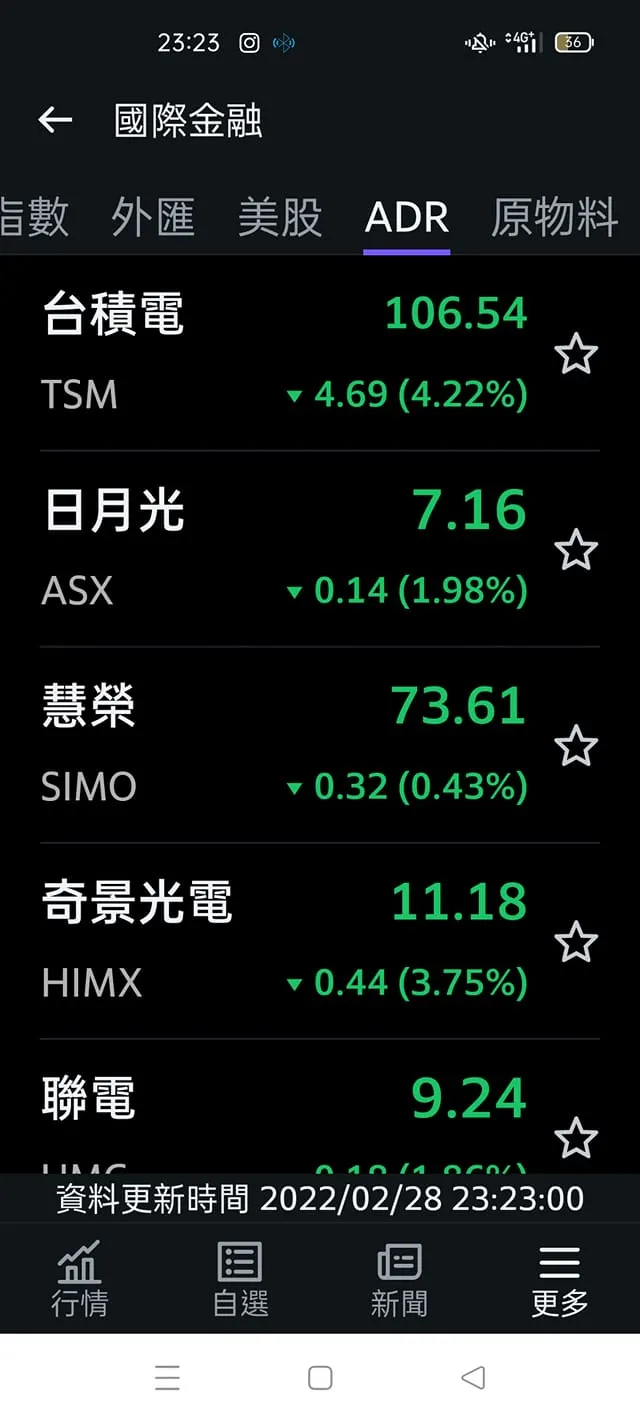Switch to the 指數 tab

pos(34,217)
